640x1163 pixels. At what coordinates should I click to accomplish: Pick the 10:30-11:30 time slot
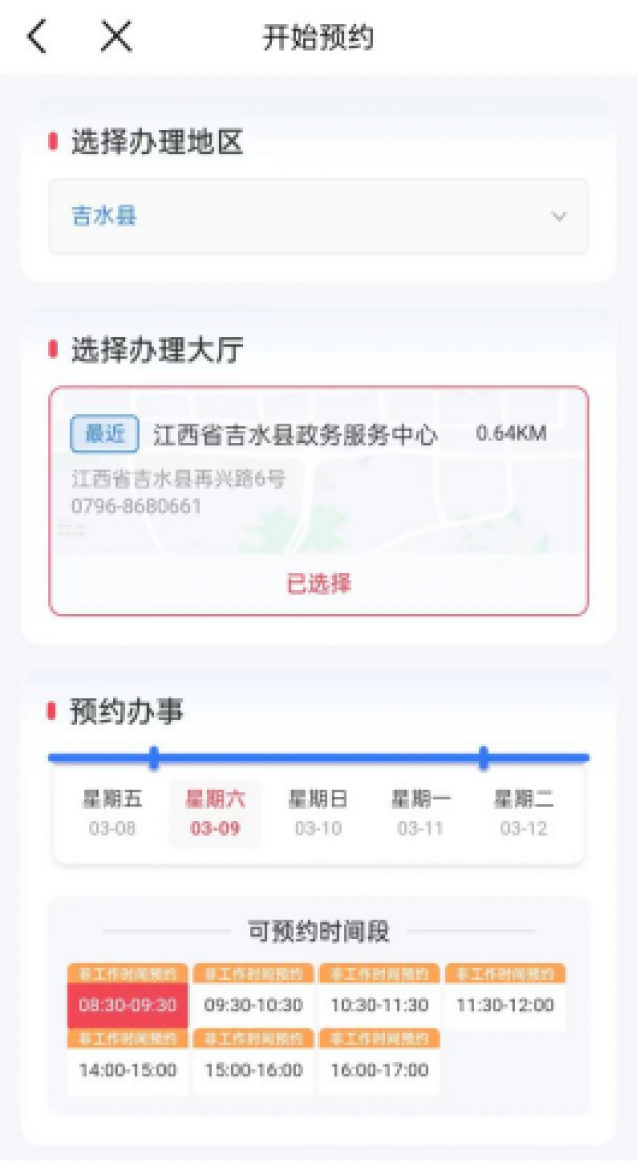[x=379, y=1004]
